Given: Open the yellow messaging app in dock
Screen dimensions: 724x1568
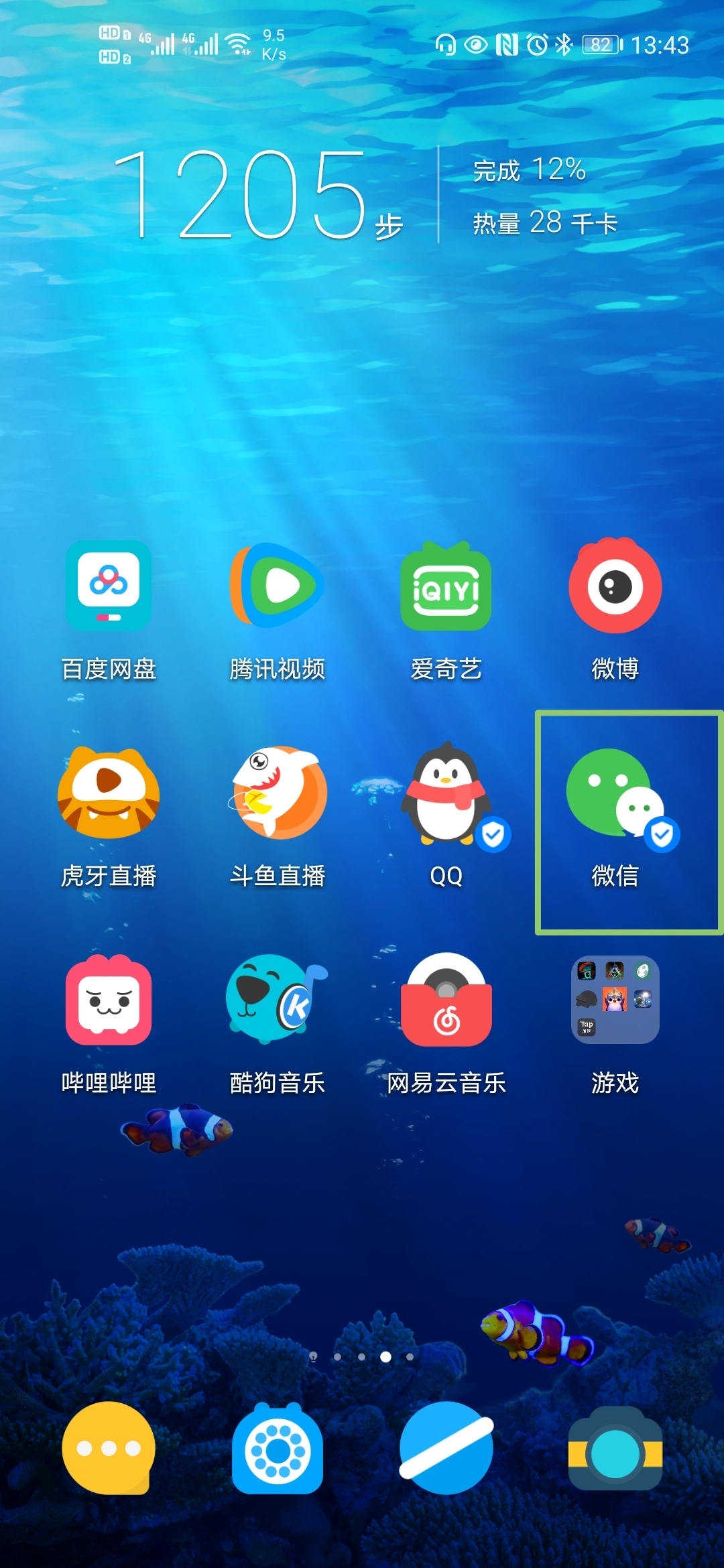Looking at the screenshot, I should (x=109, y=1447).
